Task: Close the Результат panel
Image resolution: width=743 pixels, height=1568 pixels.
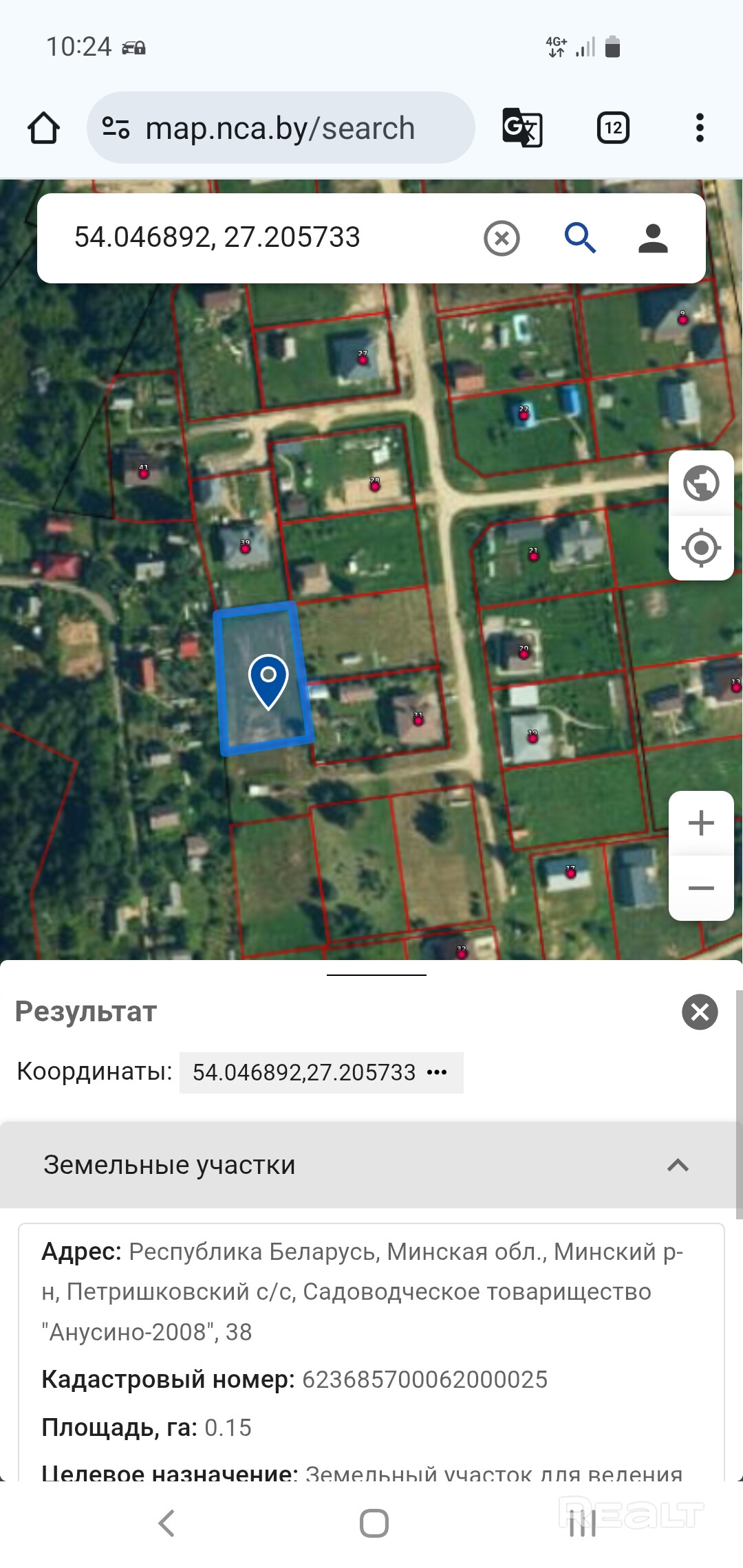Action: point(700,1012)
